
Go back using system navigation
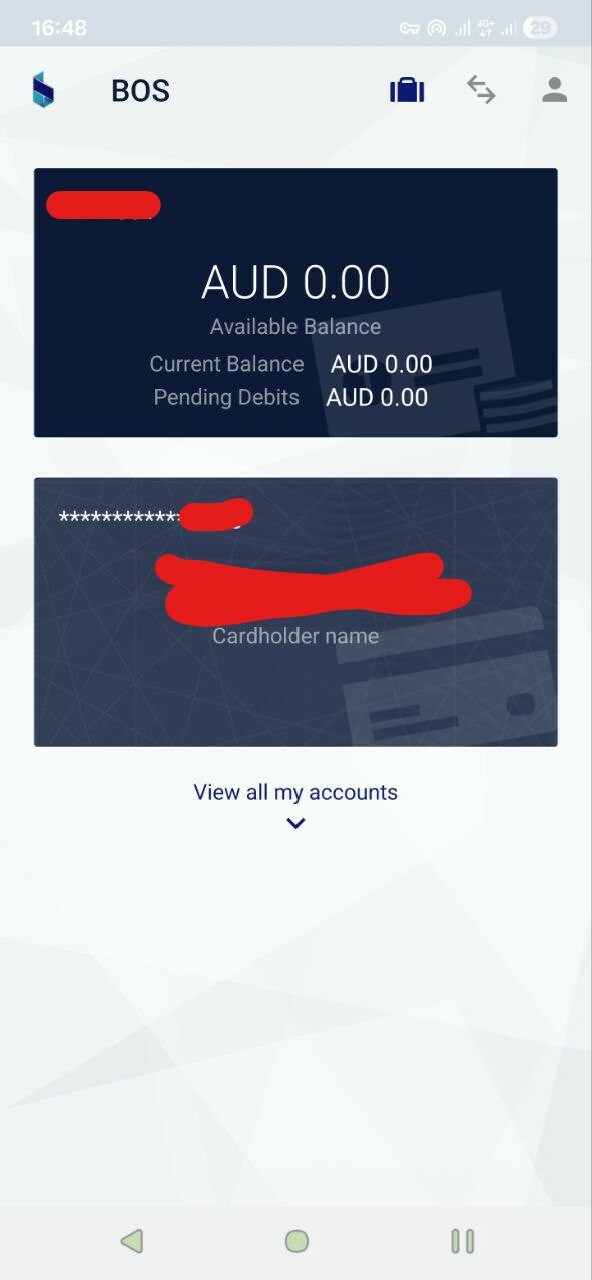(131, 1241)
